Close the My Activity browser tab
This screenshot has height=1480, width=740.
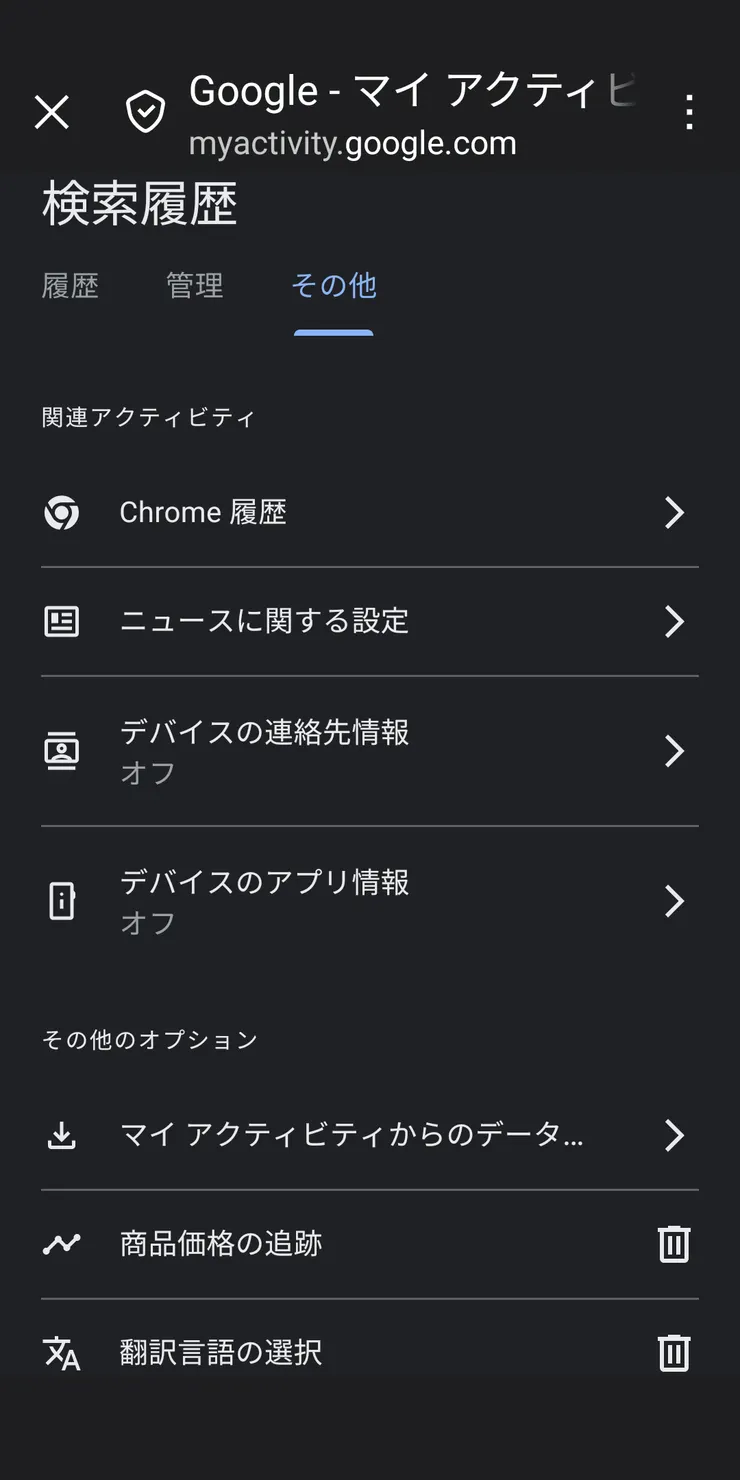[x=52, y=113]
